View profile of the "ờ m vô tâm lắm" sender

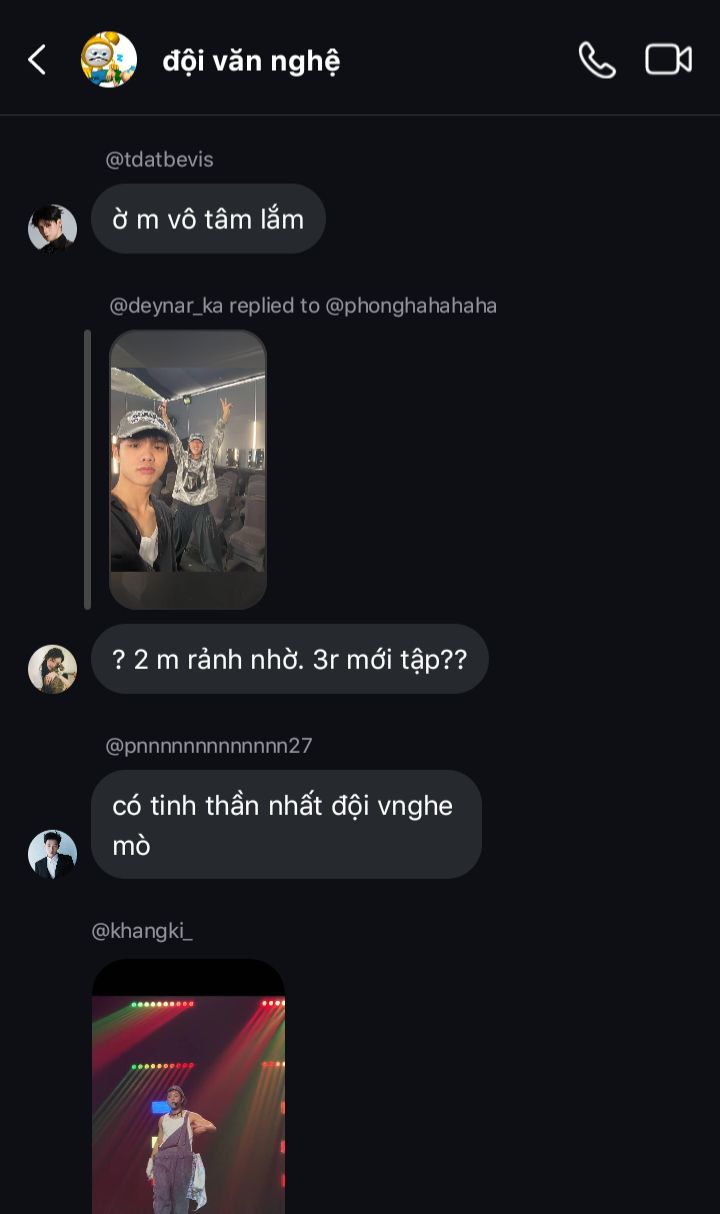pyautogui.click(x=53, y=229)
